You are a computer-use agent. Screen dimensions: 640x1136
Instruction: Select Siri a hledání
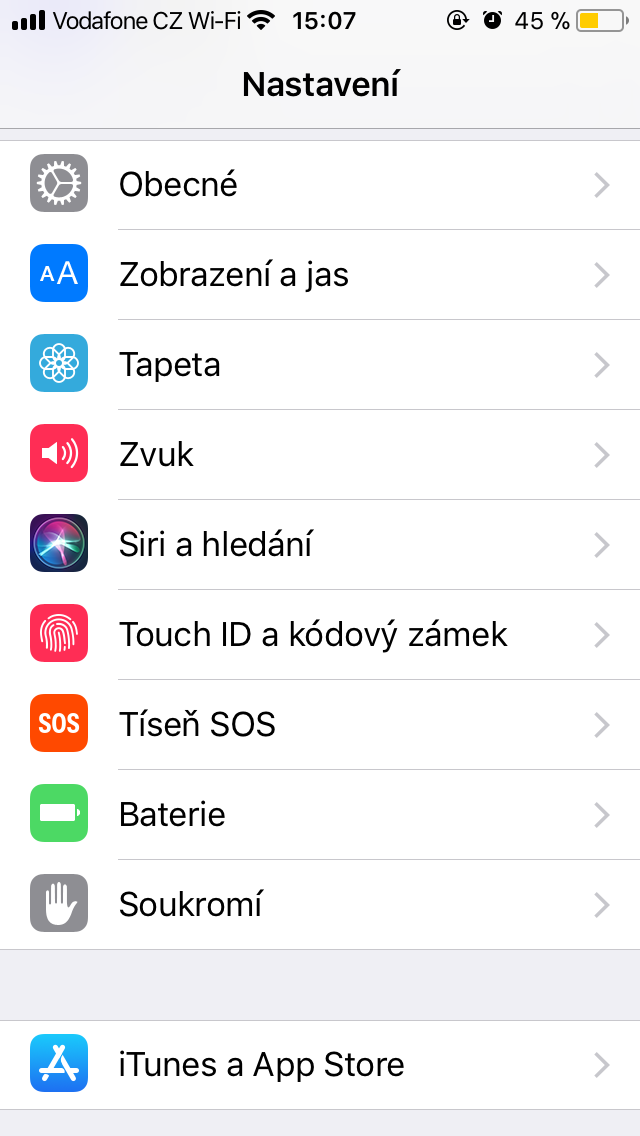320,544
